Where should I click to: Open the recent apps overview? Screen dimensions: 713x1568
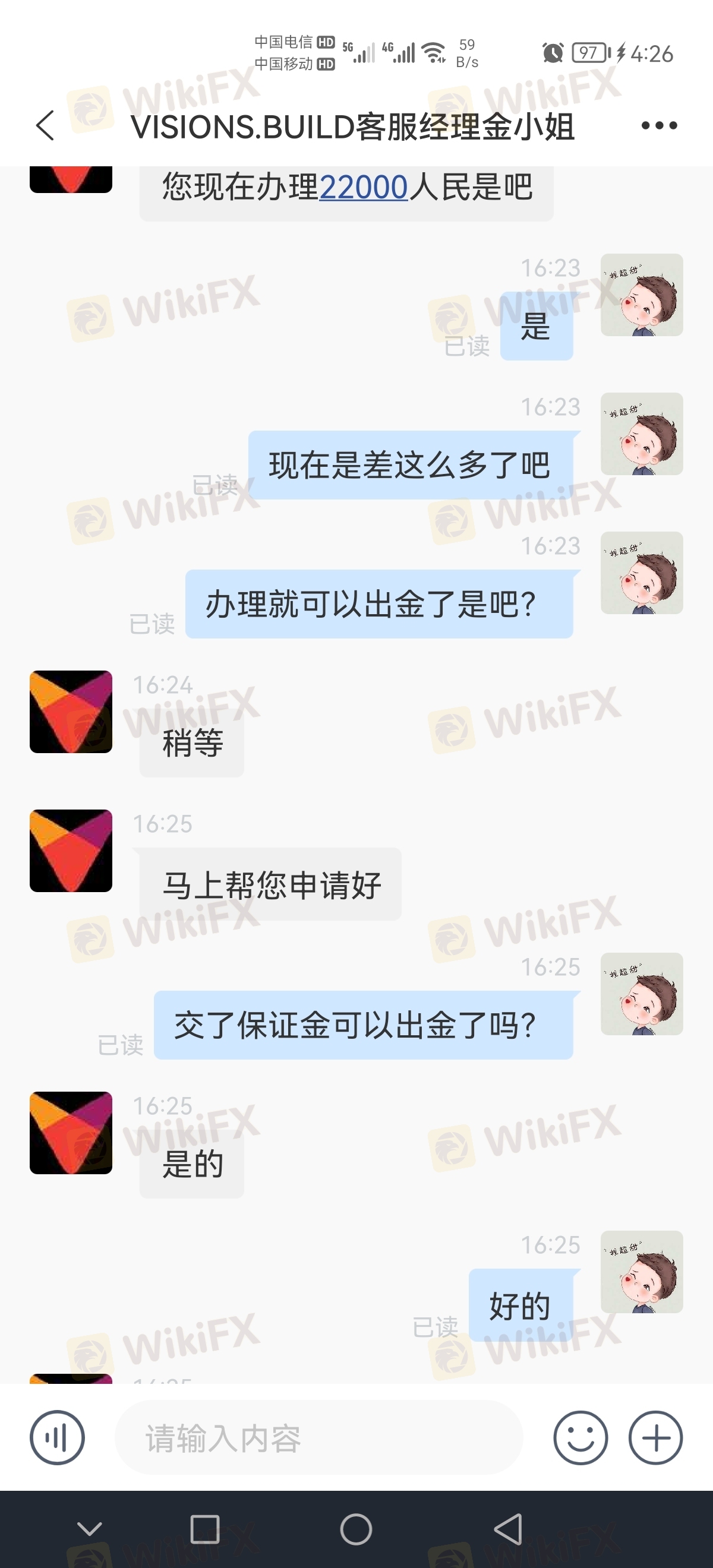pos(204,1528)
